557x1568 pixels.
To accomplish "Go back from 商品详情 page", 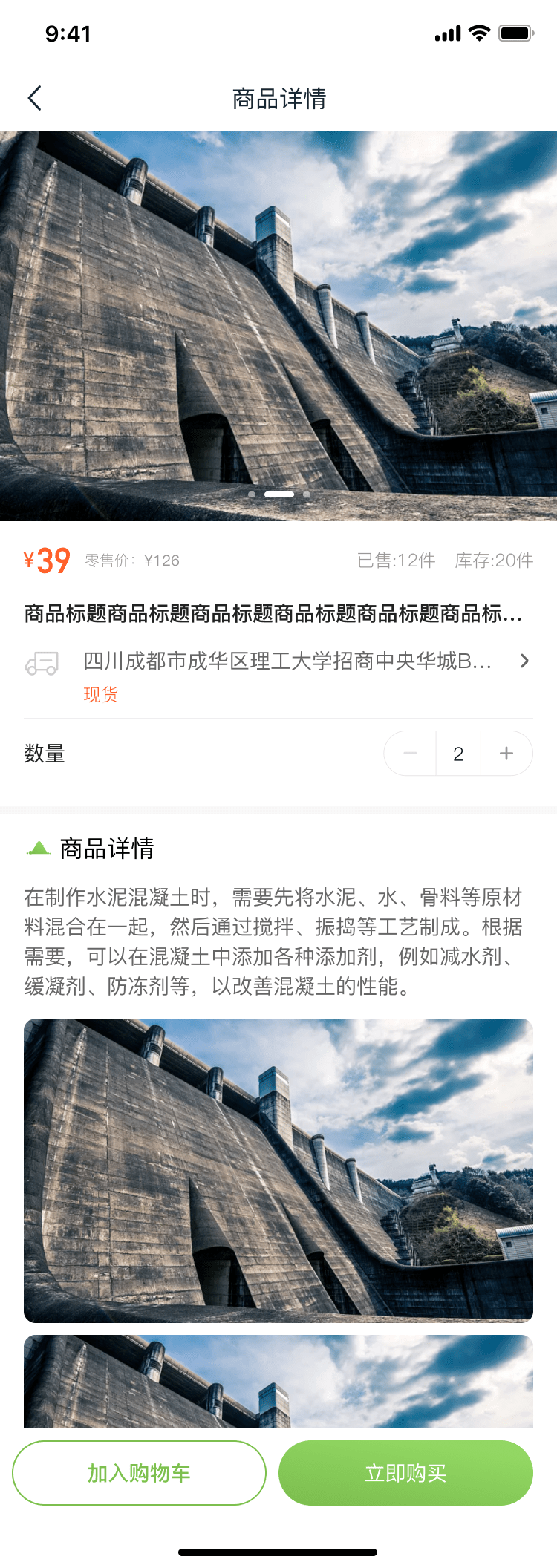I will (34, 98).
